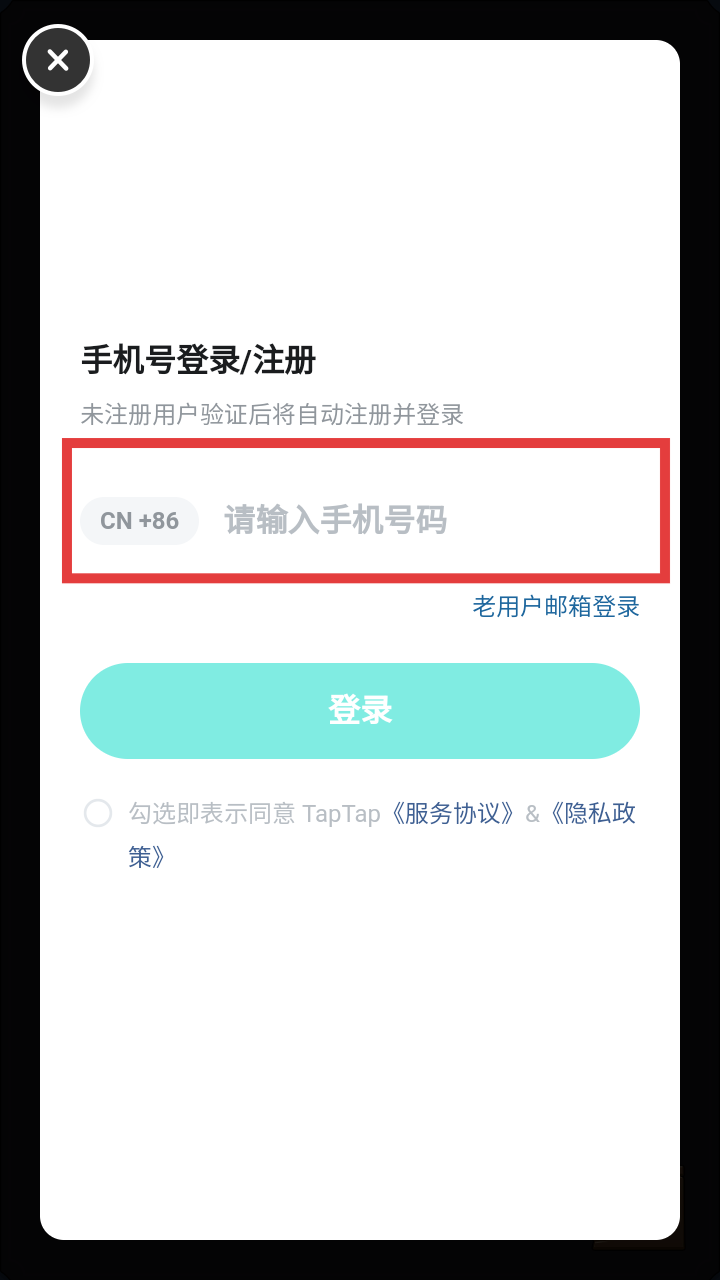Open the 《隐私政策》 privacy policy

point(590,813)
